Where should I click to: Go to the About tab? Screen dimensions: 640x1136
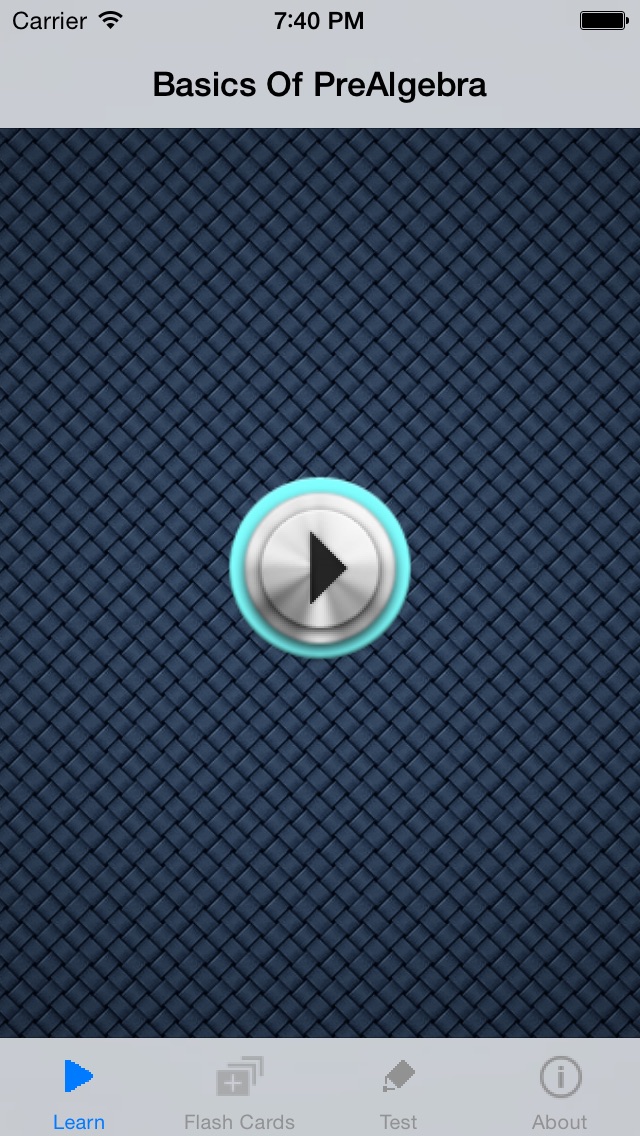pos(560,1092)
